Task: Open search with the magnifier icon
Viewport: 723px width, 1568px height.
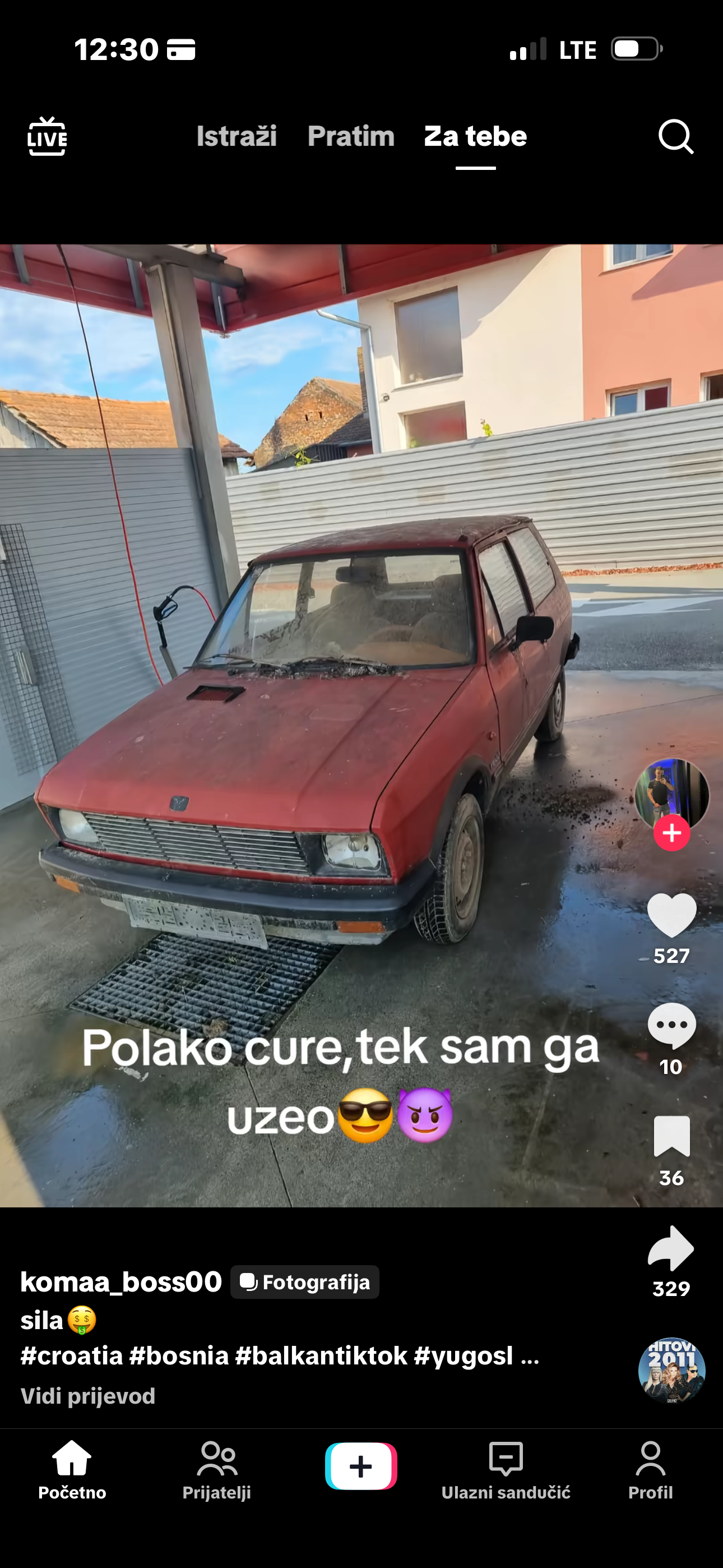Action: [675, 136]
